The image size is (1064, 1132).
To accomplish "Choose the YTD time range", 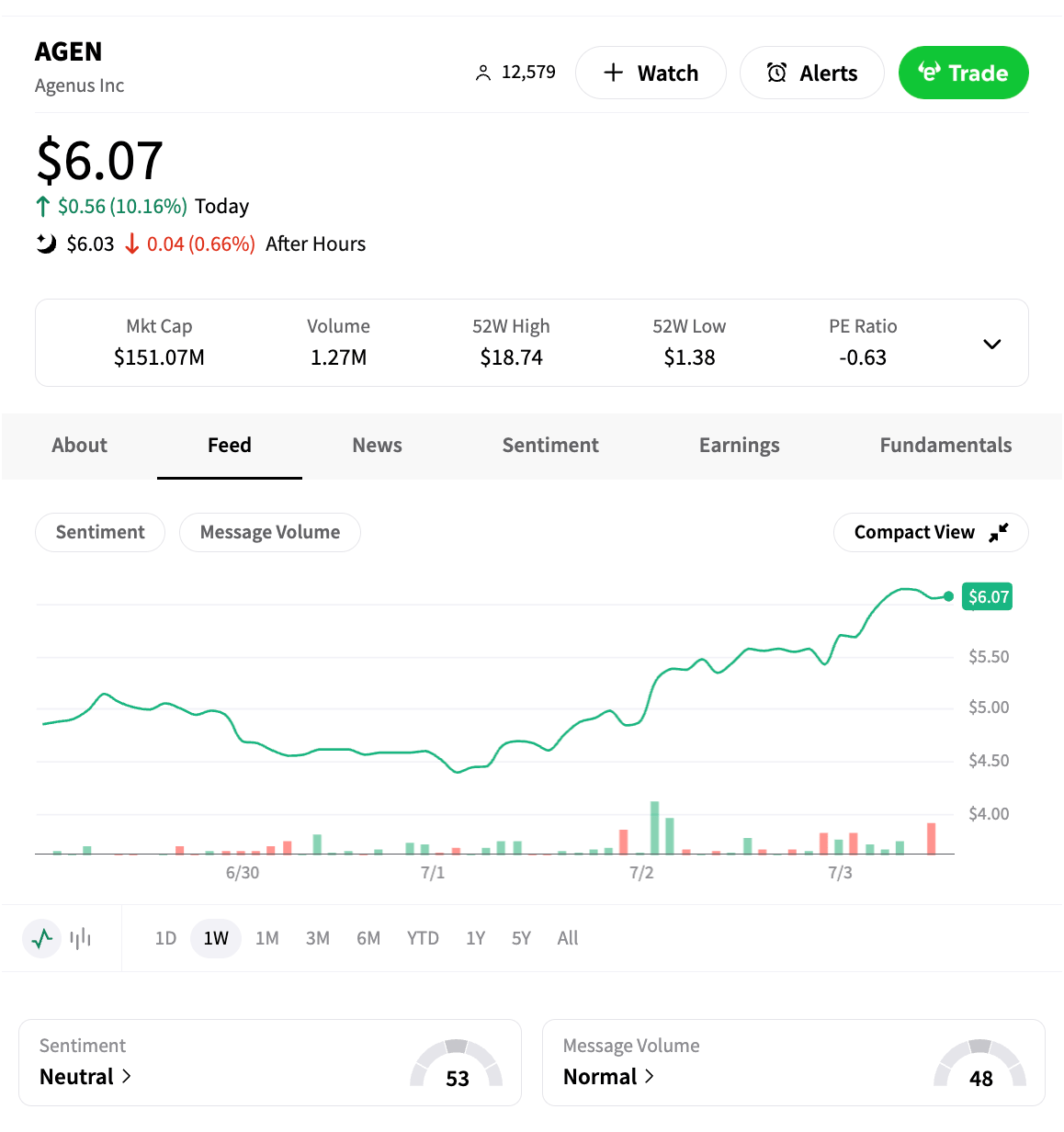I will point(423,938).
